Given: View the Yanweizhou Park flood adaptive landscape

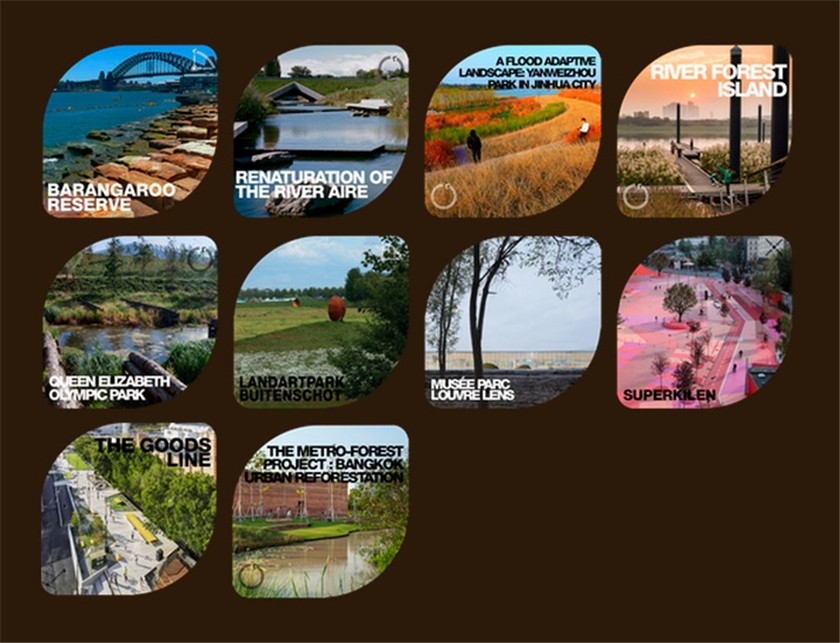Looking at the screenshot, I should 512,130.
